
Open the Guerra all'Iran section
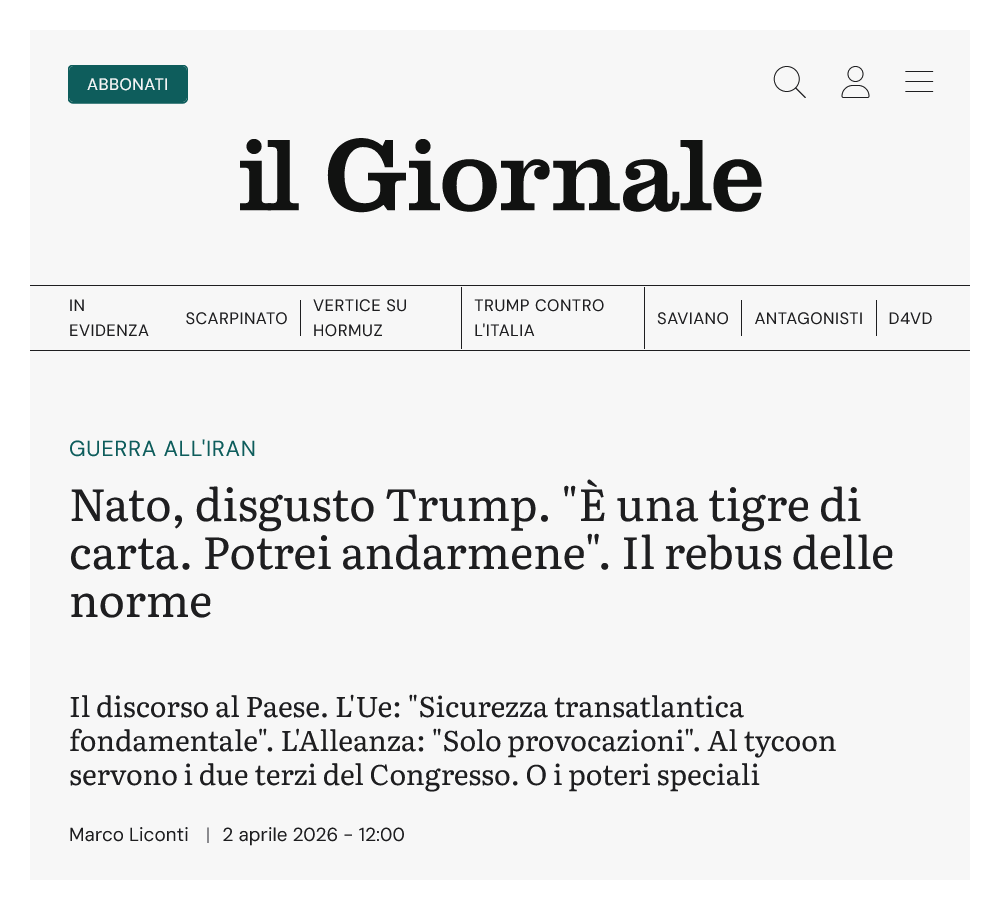coord(162,449)
